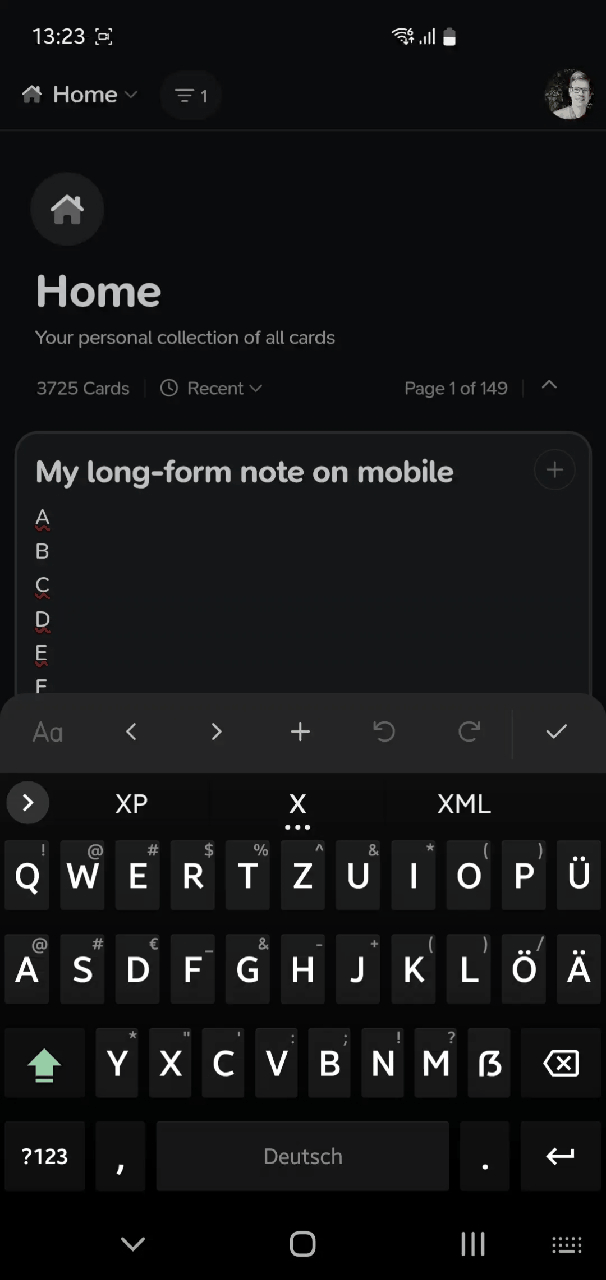Redo the last edit

469,732
